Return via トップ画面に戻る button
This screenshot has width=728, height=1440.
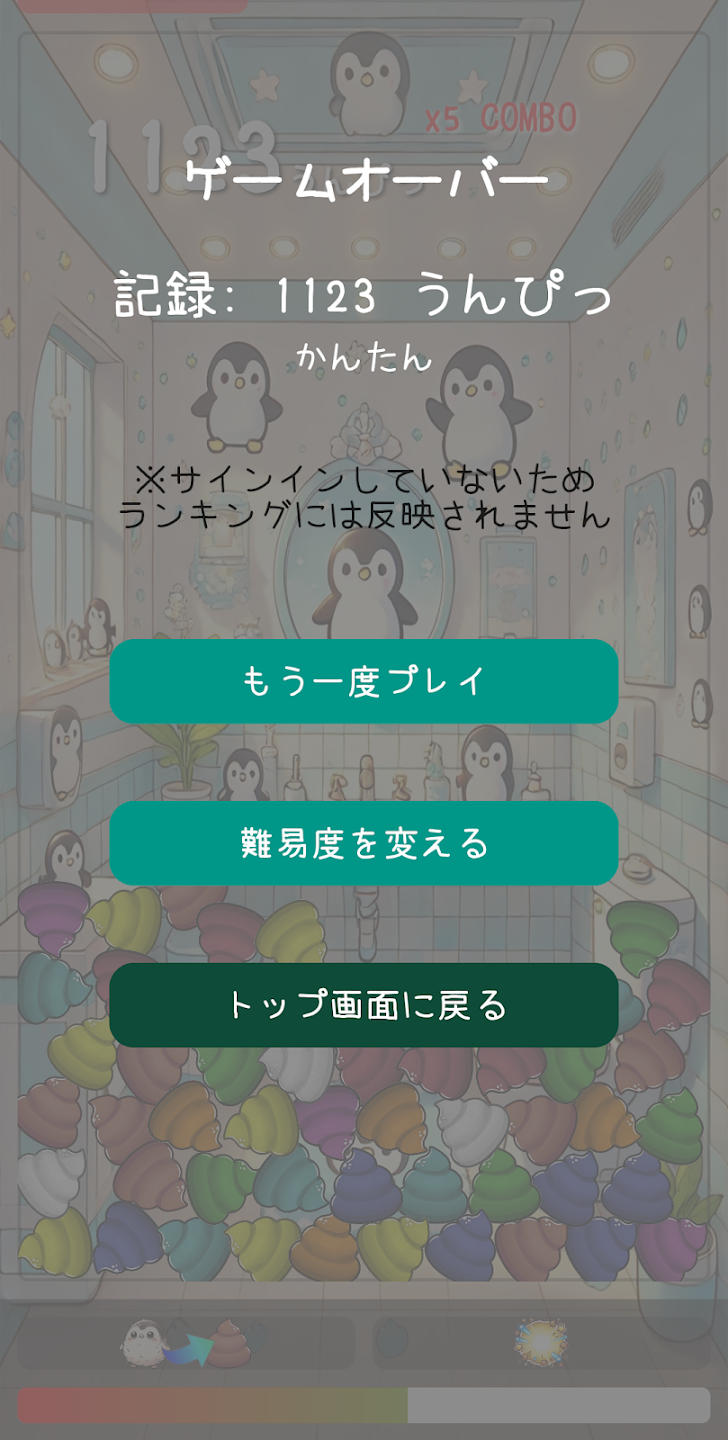[x=364, y=1005]
